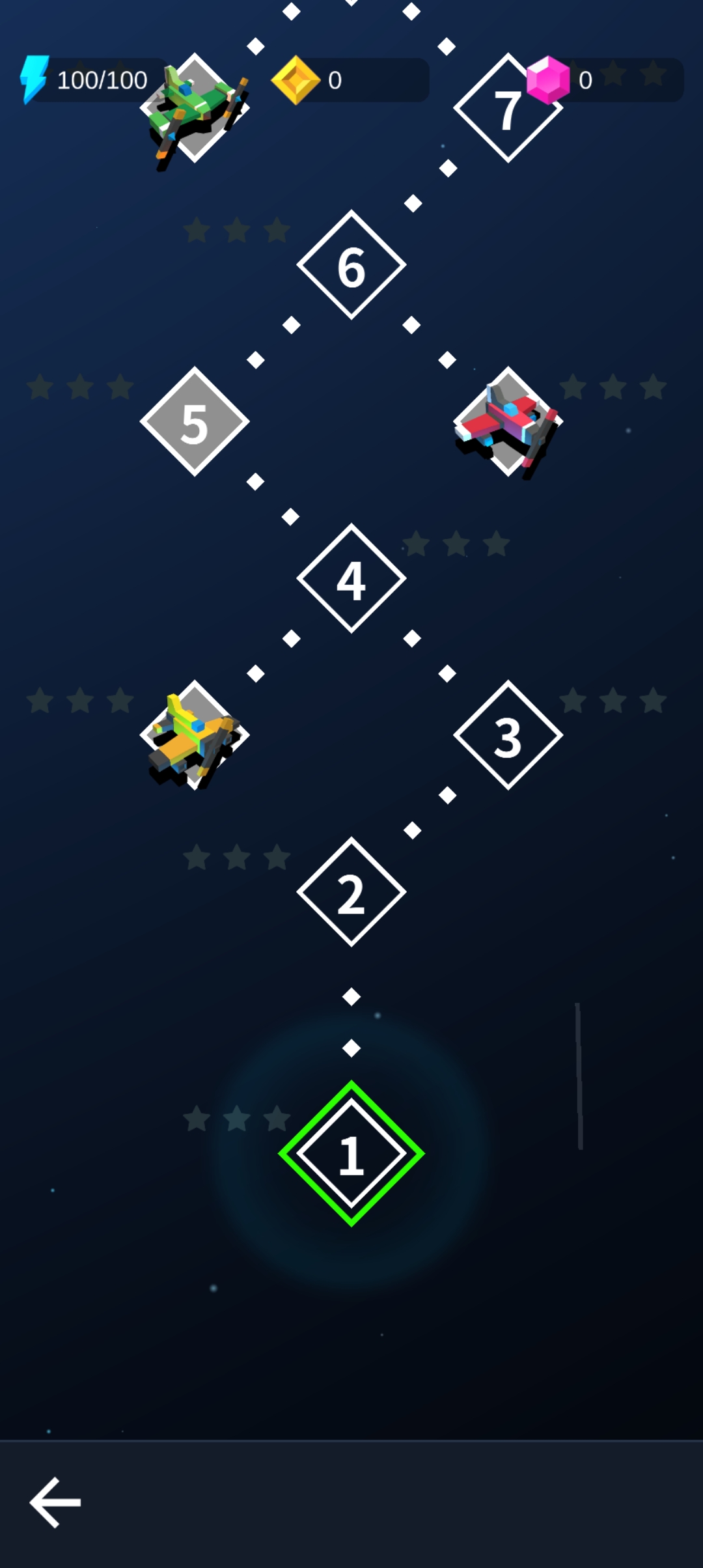
Task: Tap the gray level 5 diamond
Action: point(195,421)
